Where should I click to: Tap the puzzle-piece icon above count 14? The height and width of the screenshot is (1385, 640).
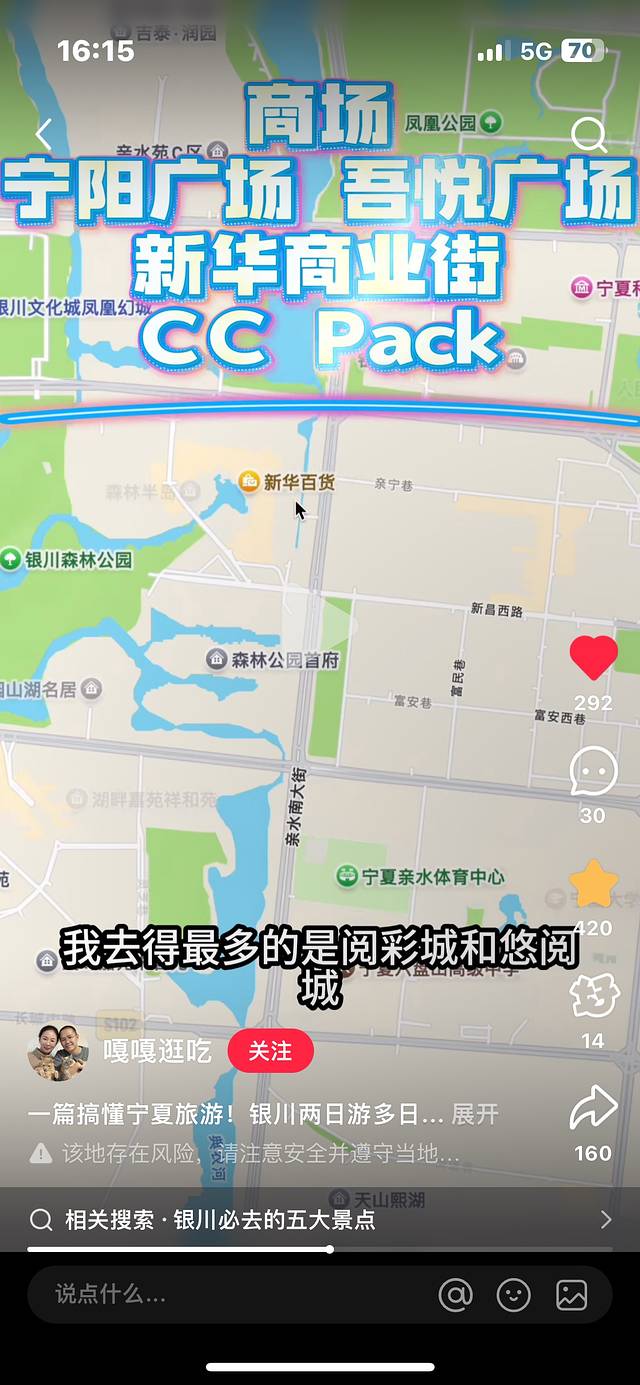[x=593, y=997]
